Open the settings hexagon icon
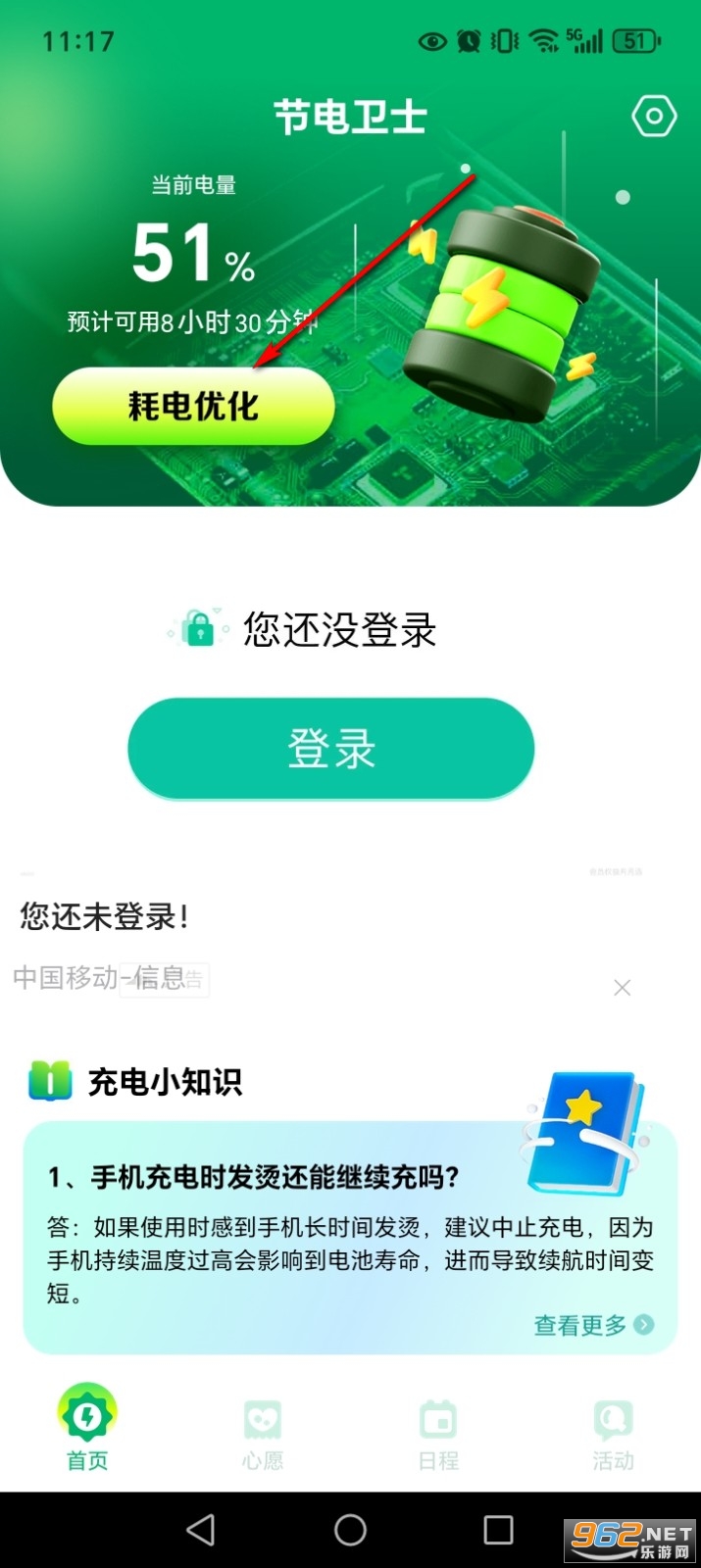This screenshot has height=1568, width=701. click(x=653, y=118)
